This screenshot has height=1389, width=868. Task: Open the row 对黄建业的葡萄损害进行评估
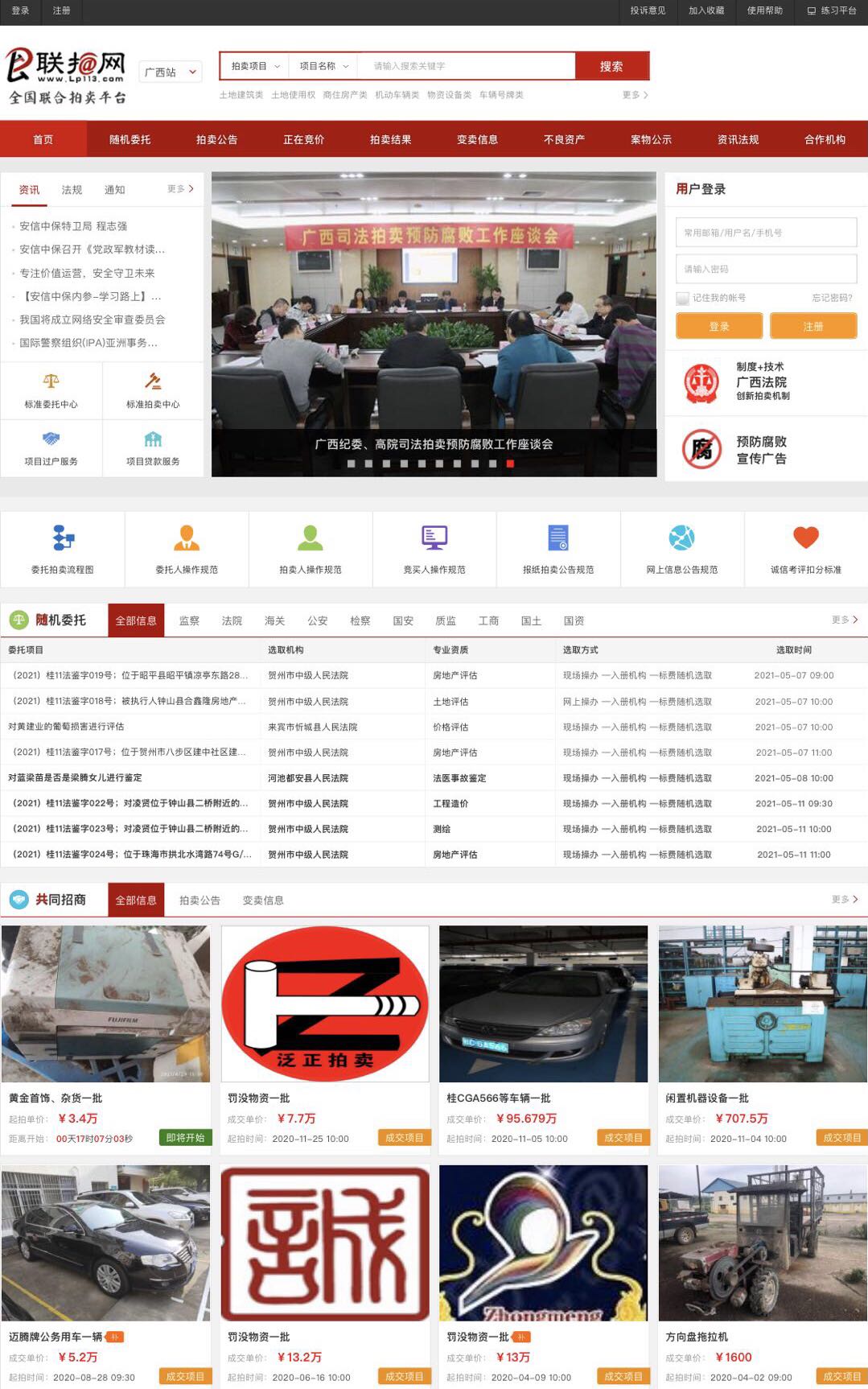coord(66,727)
